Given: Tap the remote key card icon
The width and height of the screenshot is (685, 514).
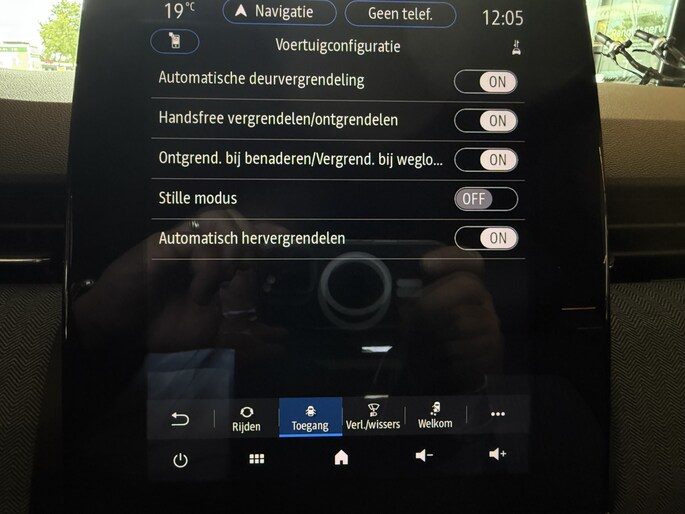Looking at the screenshot, I should click(175, 42).
